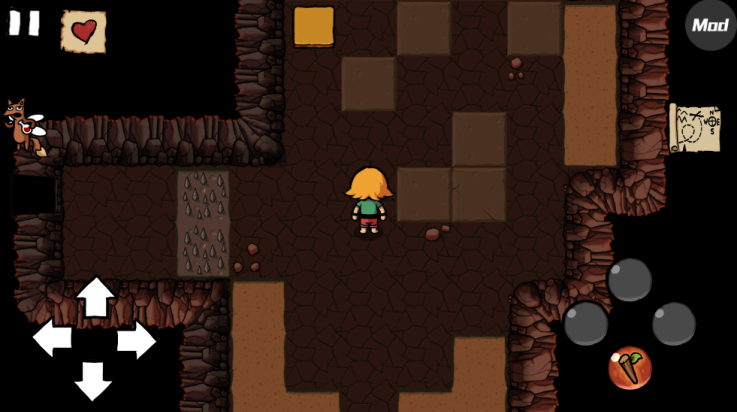Move left with the left arrow
The image size is (737, 412).
[x=52, y=339]
